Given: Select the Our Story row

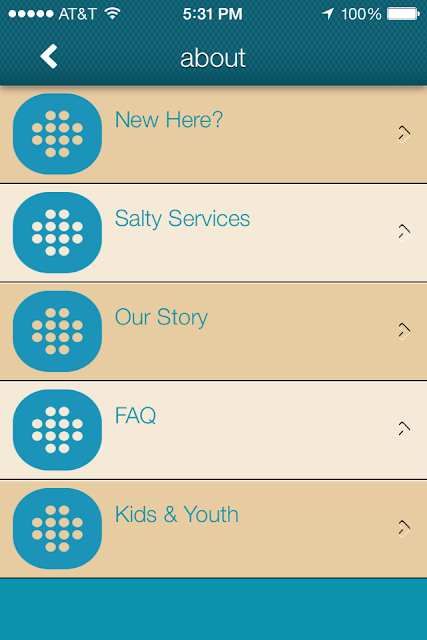Looking at the screenshot, I should 214,331.
